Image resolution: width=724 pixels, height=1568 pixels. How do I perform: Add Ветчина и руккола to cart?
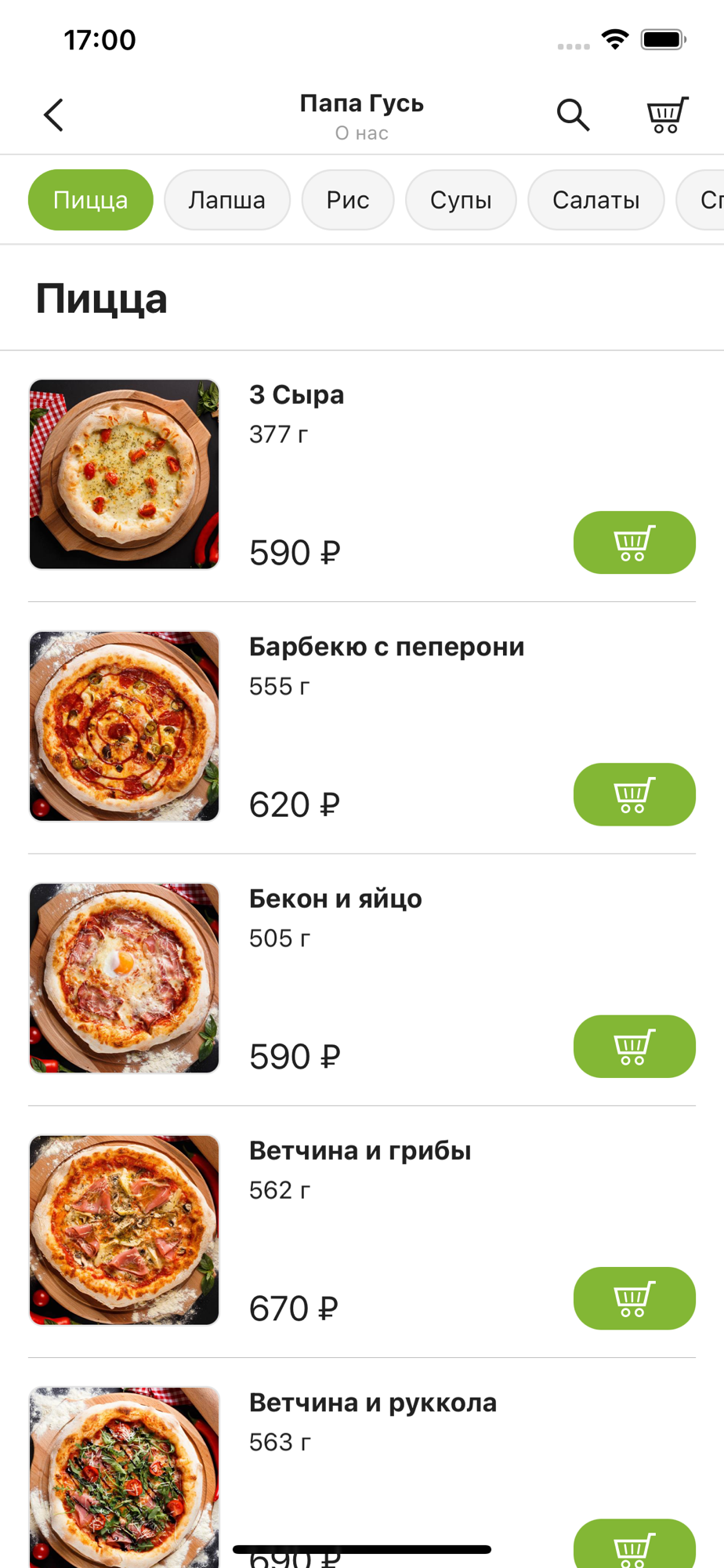coord(634,1546)
